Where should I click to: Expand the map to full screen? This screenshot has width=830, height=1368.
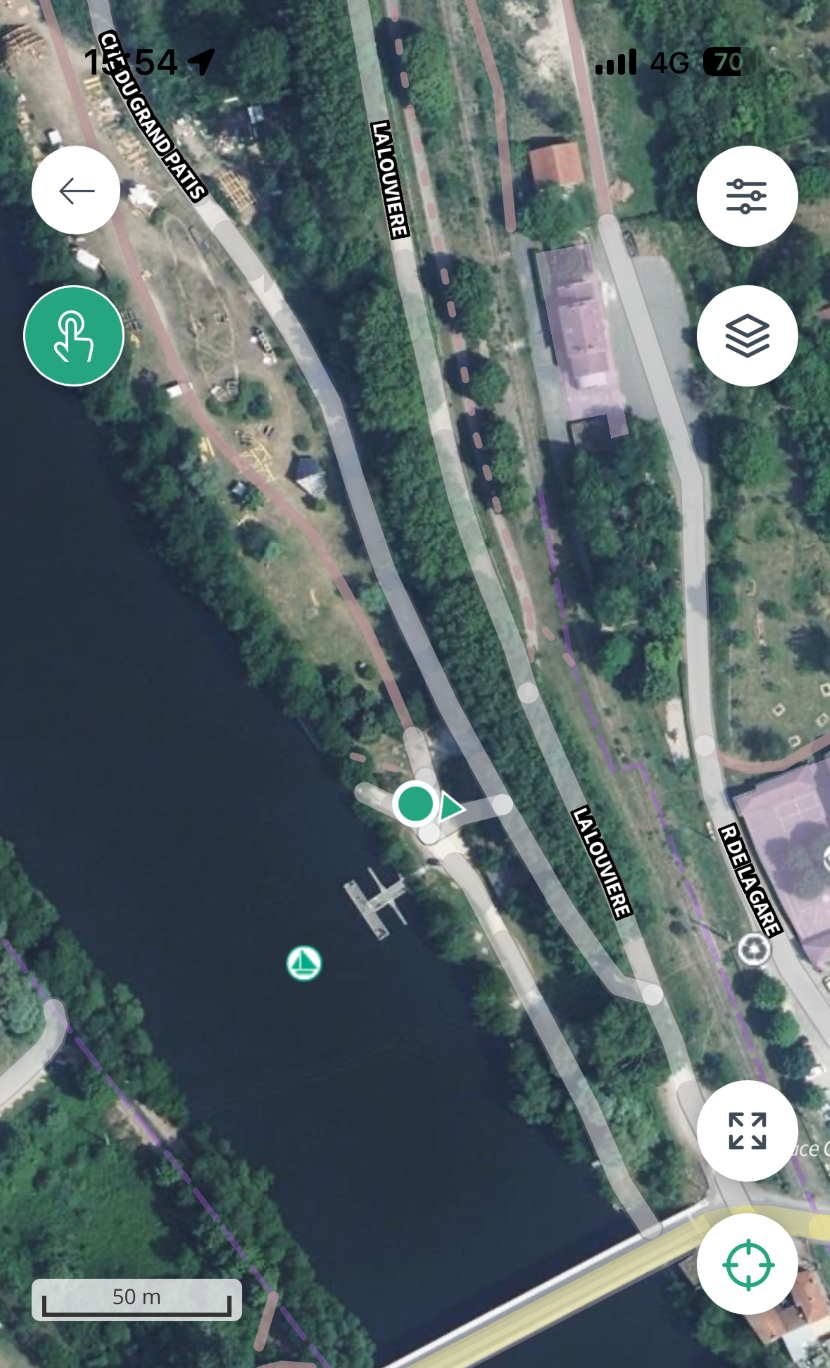click(747, 1131)
